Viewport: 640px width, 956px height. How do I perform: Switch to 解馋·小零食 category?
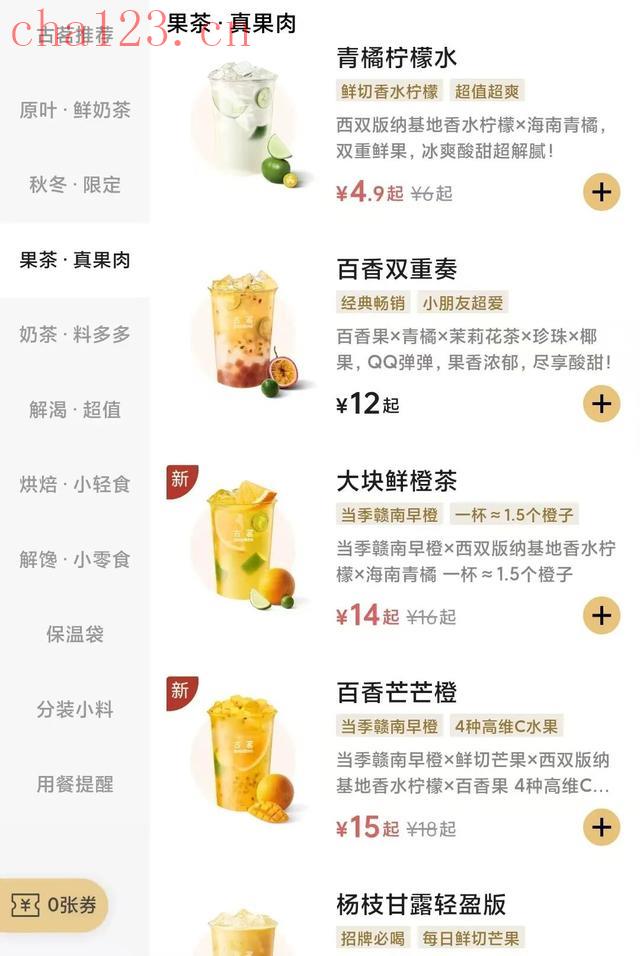pyautogui.click(x=75, y=560)
